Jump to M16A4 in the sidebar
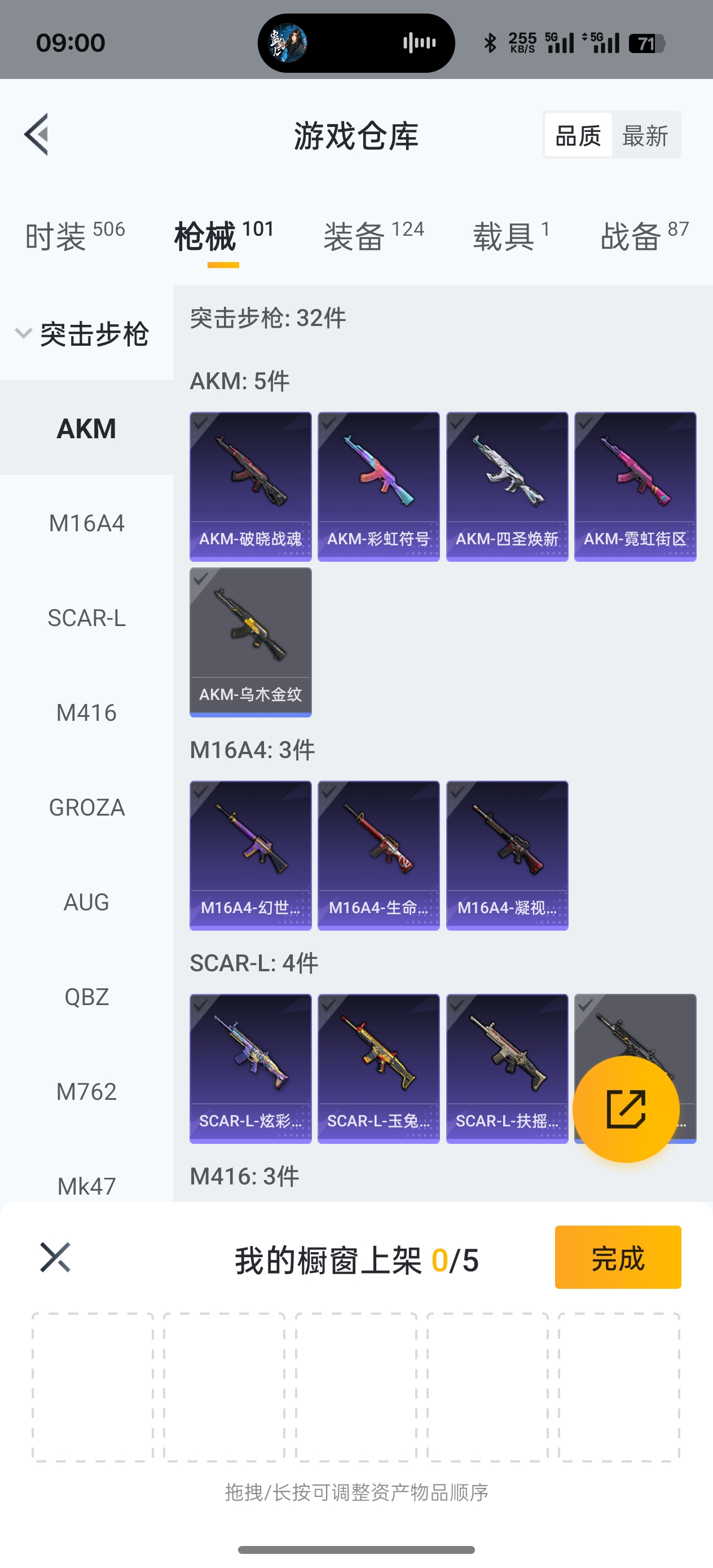This screenshot has height=1568, width=713. click(86, 523)
